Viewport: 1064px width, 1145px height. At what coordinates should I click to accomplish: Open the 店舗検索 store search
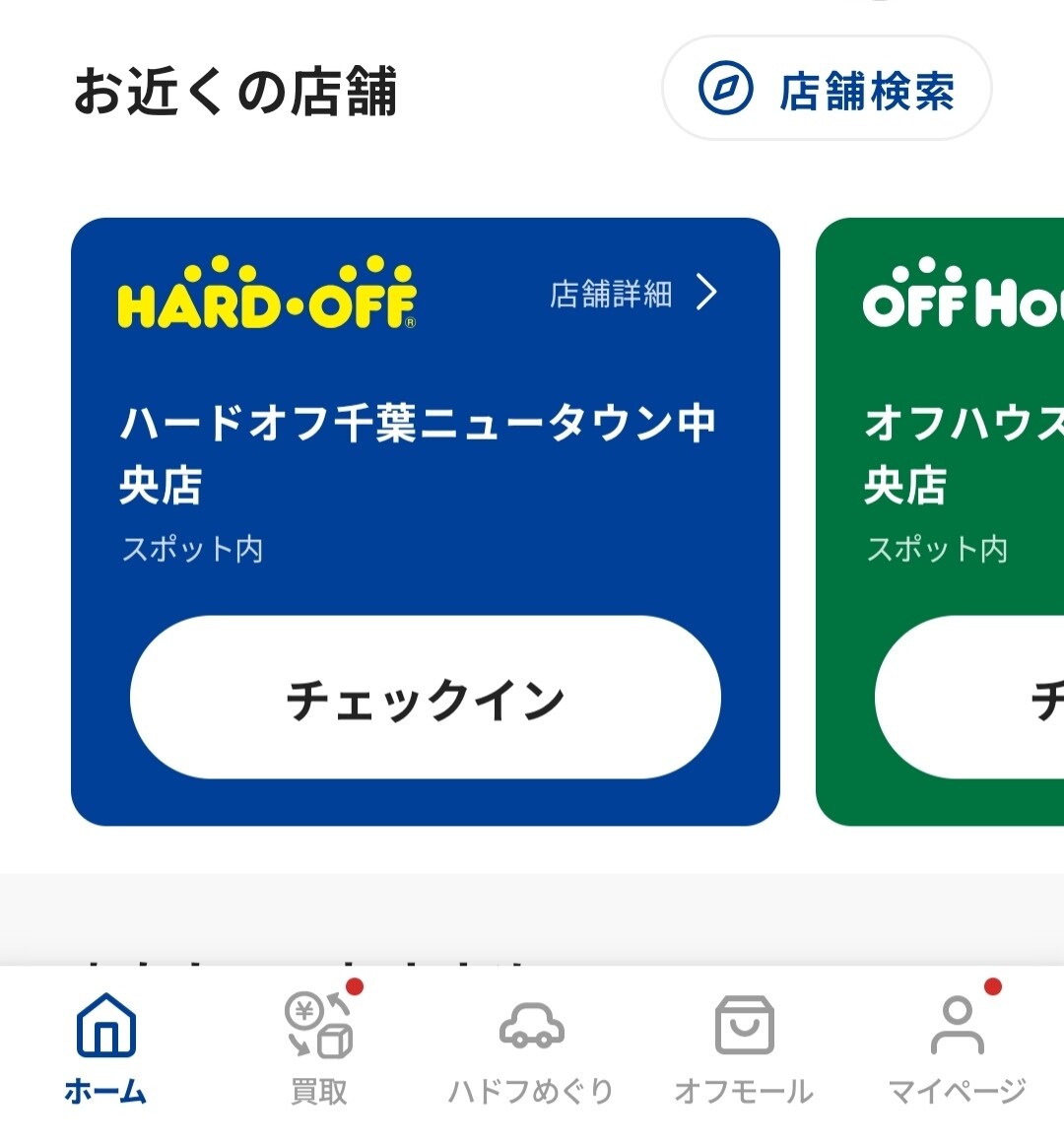pos(826,89)
